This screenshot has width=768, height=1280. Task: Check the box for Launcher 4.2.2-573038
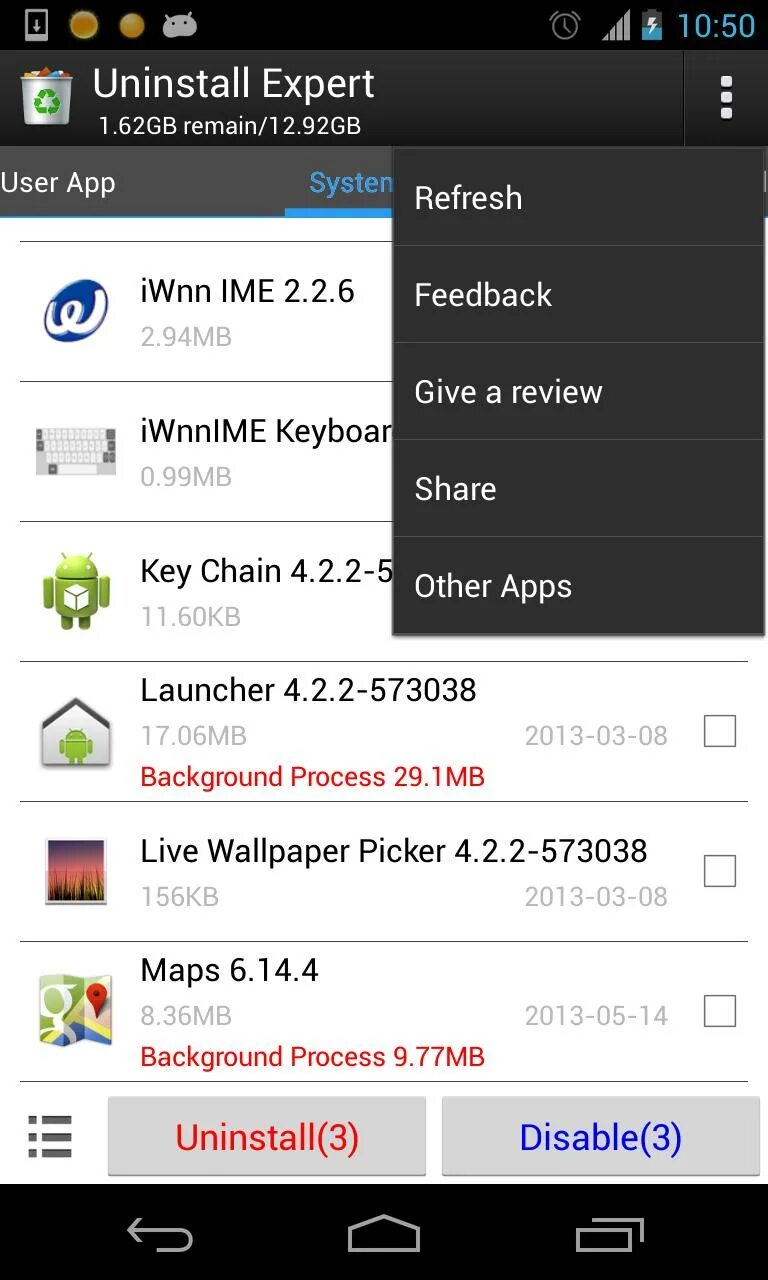point(720,731)
